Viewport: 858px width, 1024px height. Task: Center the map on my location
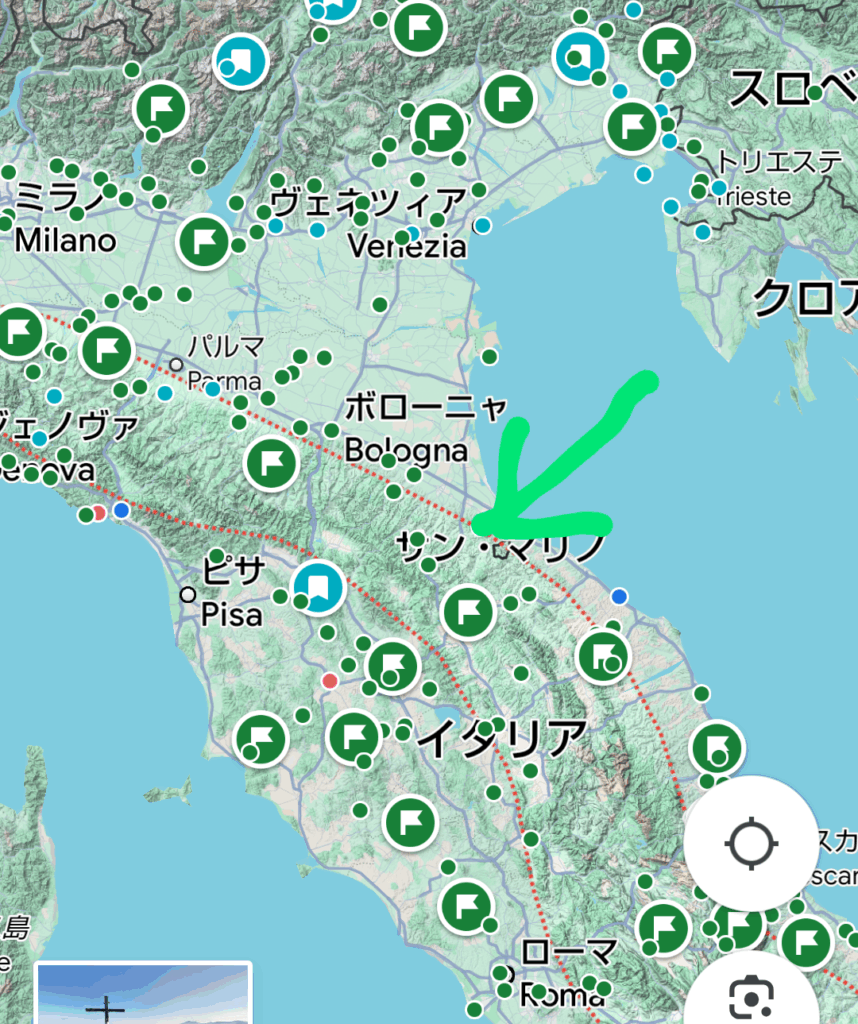pos(751,844)
